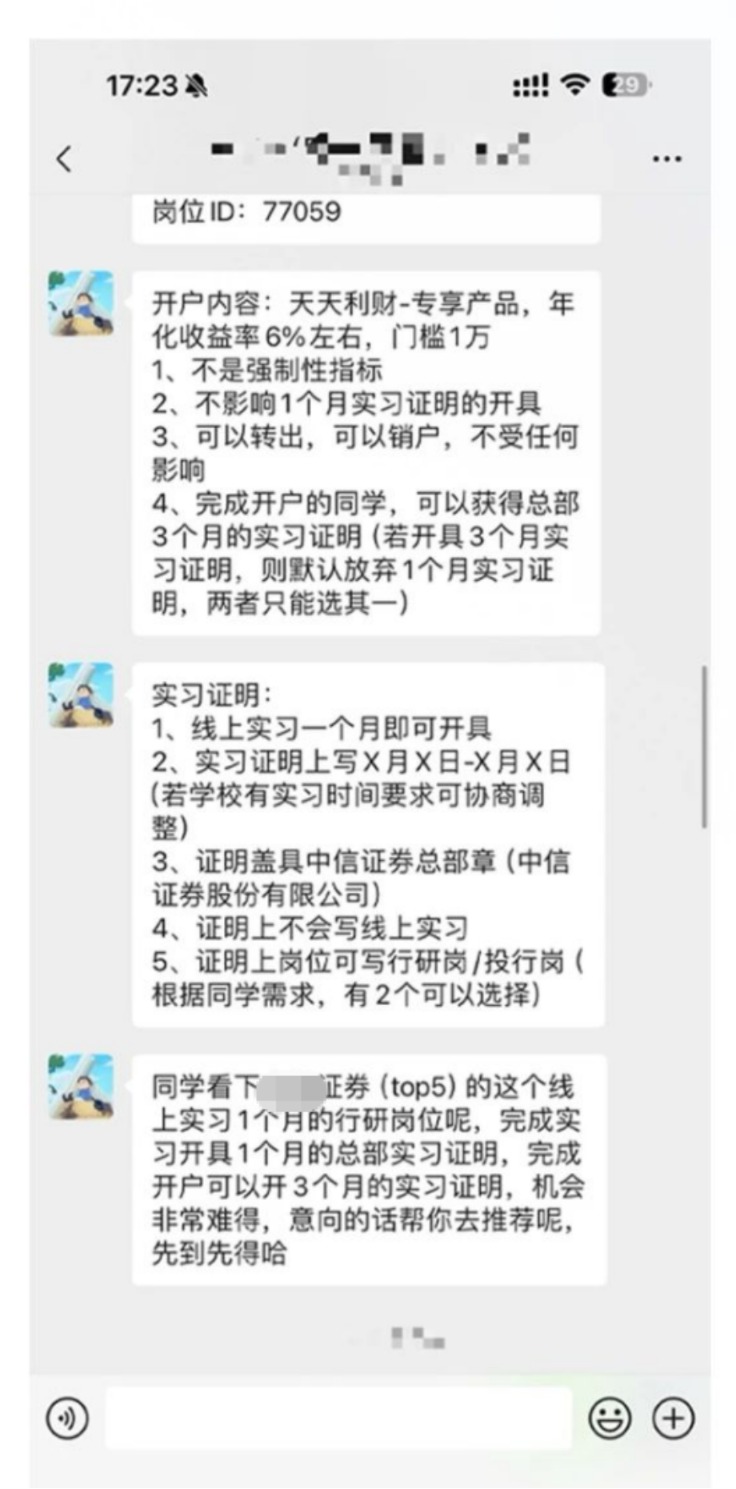736x1489 pixels.
Task: Open the chat overflow menu
Action: 667,158
